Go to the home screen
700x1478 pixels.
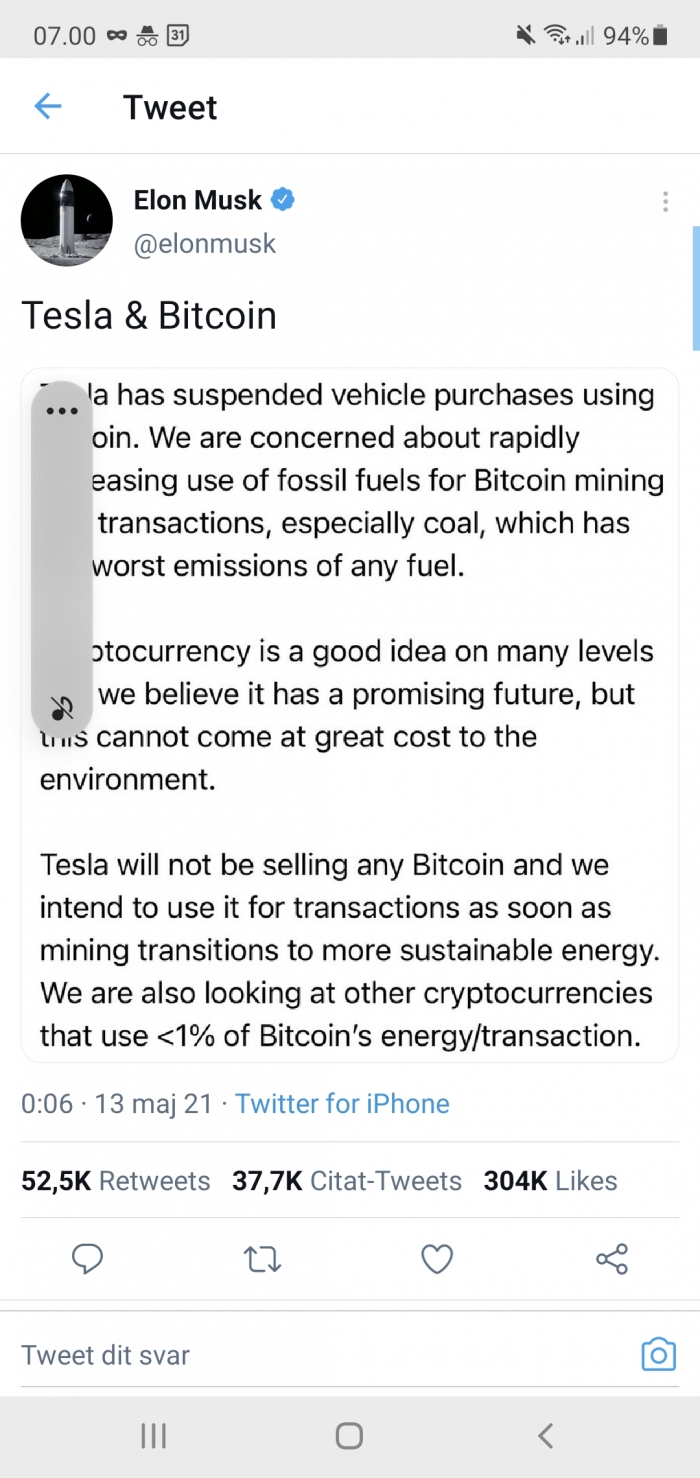349,1436
